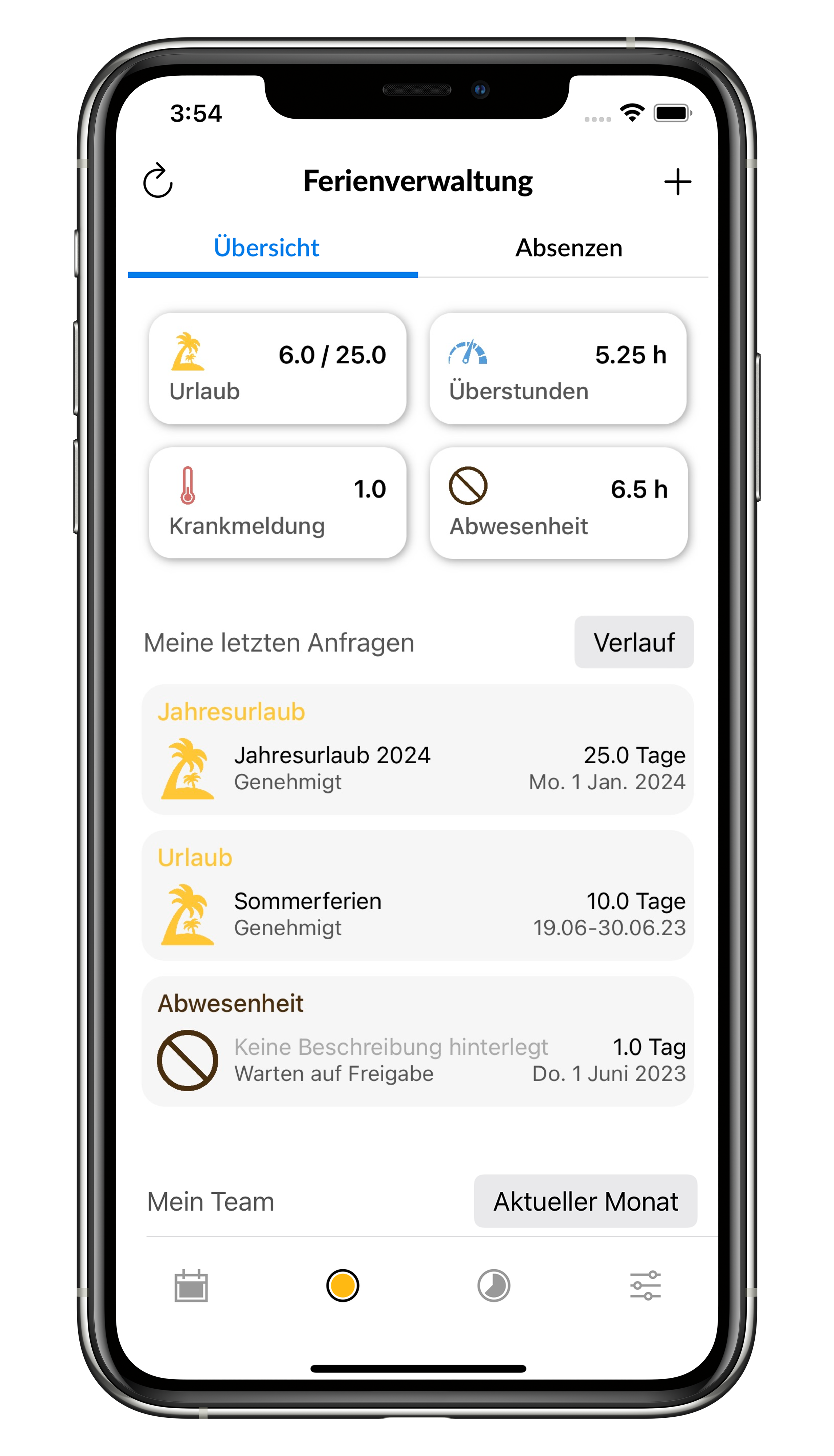Go to the calendar tab
The image size is (834, 1456).
click(191, 1285)
